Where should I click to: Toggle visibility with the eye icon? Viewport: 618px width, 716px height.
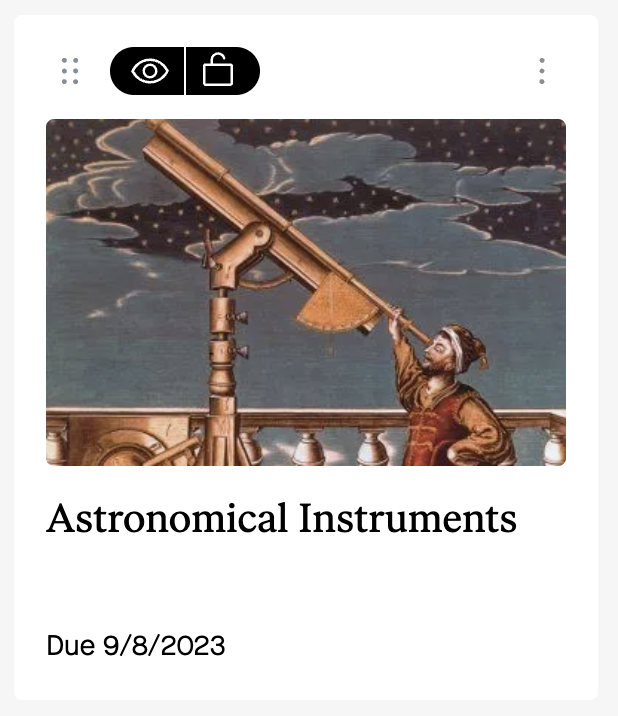149,71
